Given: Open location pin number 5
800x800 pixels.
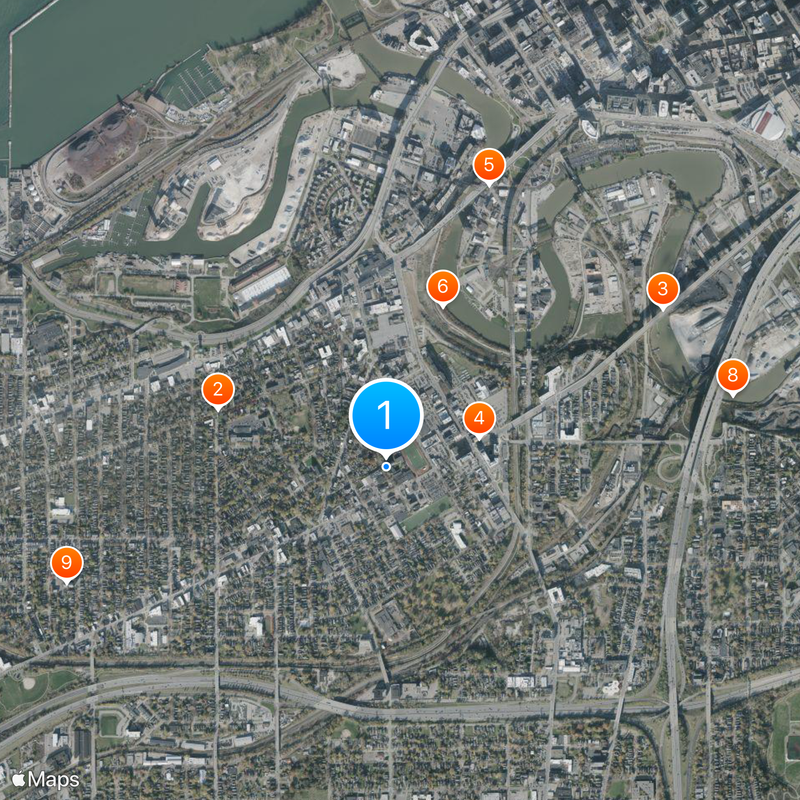Looking at the screenshot, I should pos(488,165).
